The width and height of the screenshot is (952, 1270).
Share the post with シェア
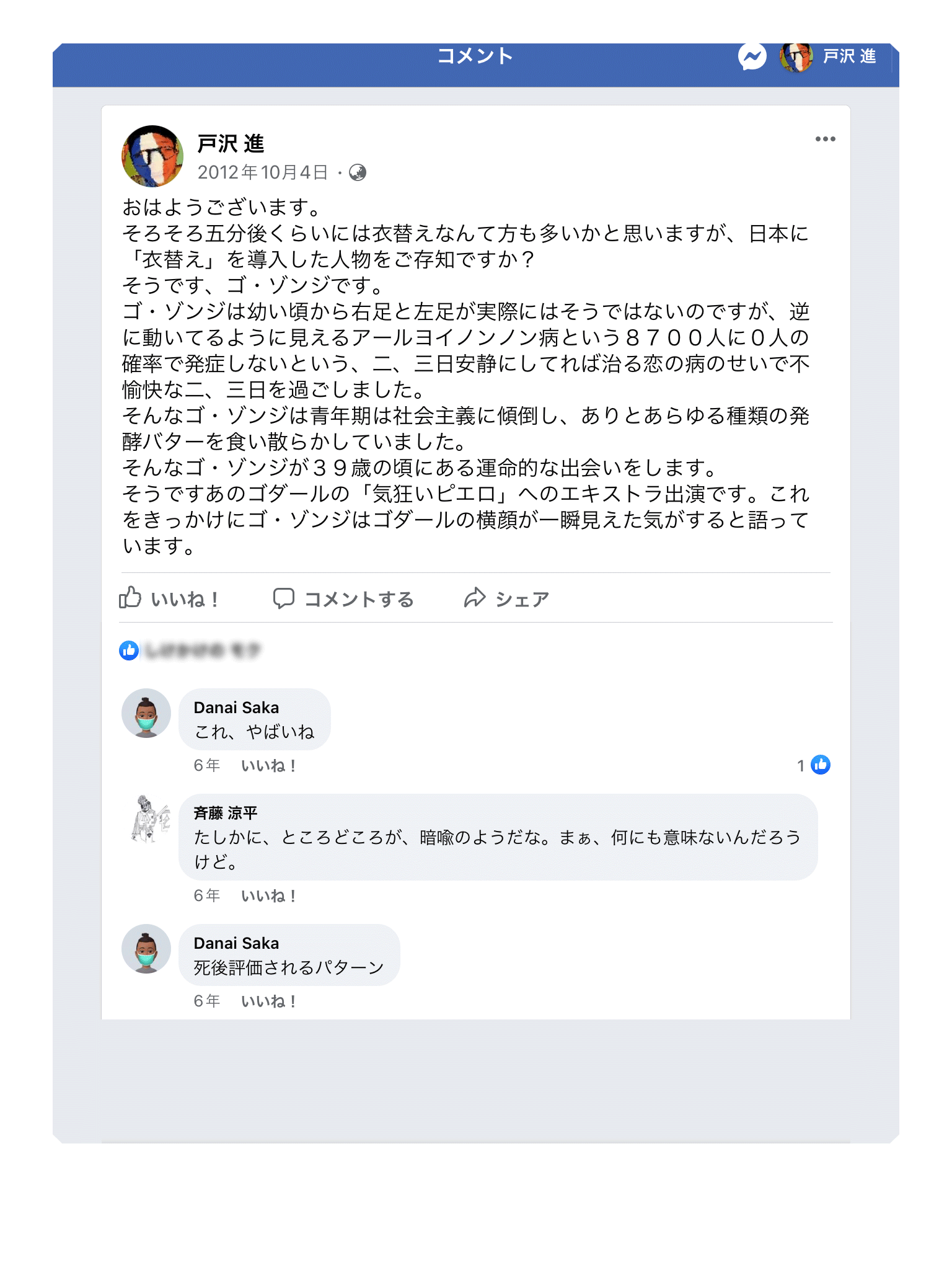click(506, 598)
